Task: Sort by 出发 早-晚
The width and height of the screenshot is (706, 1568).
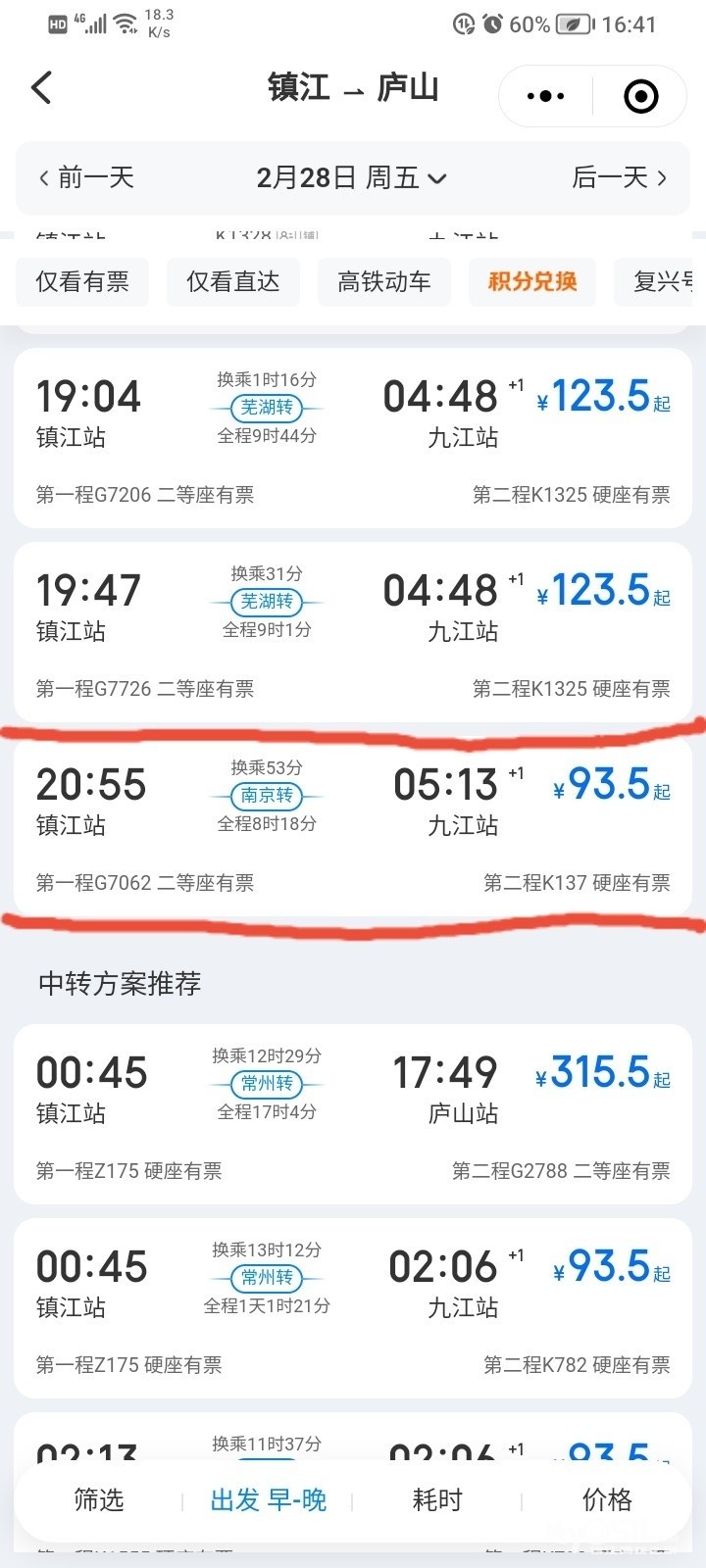Action: pyautogui.click(x=268, y=1499)
